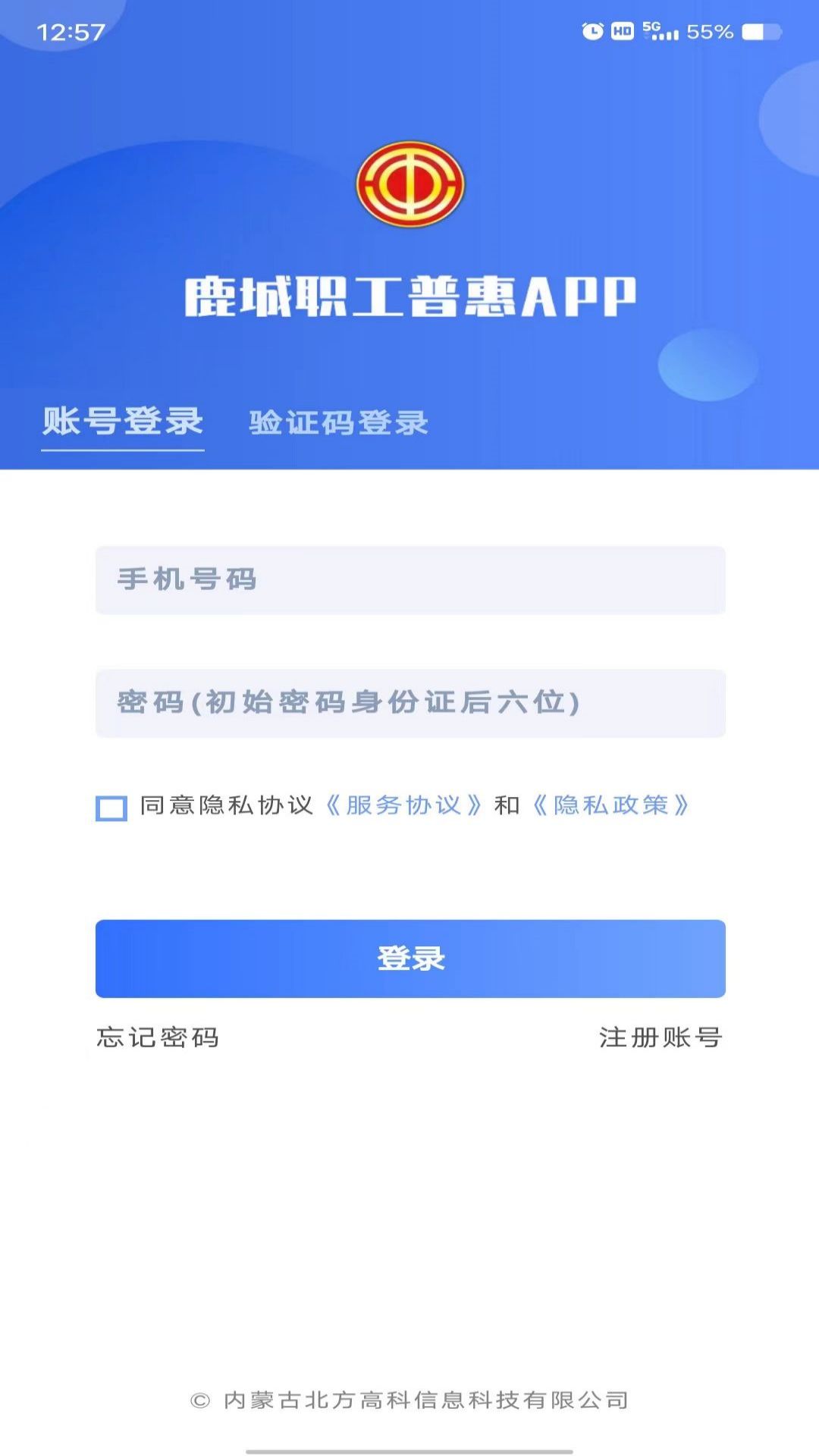Tap the blue 登录 button
Viewport: 819px width, 1456px height.
pyautogui.click(x=409, y=959)
